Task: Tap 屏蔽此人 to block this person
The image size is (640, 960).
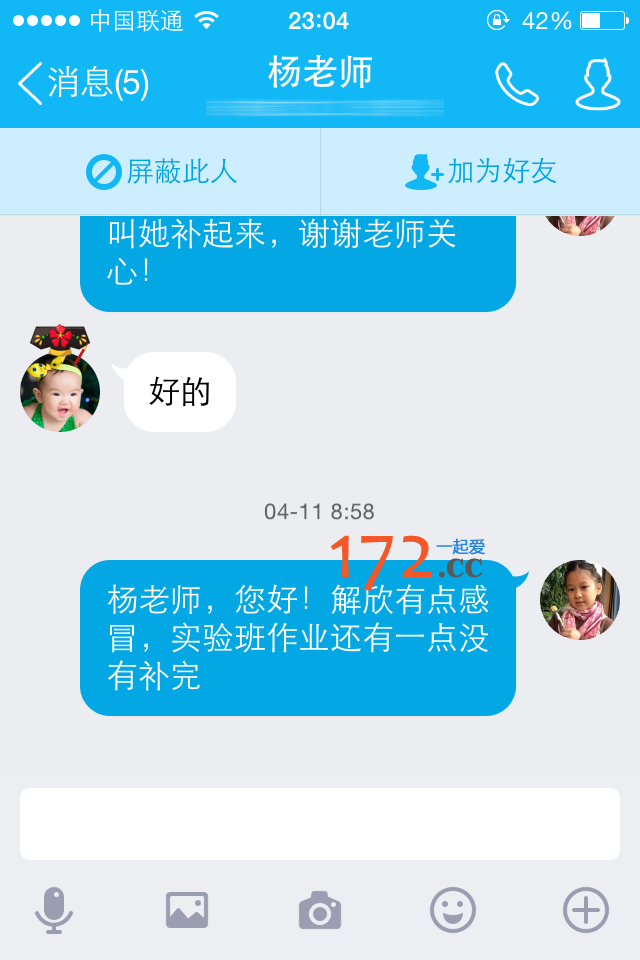Action: [x=161, y=172]
